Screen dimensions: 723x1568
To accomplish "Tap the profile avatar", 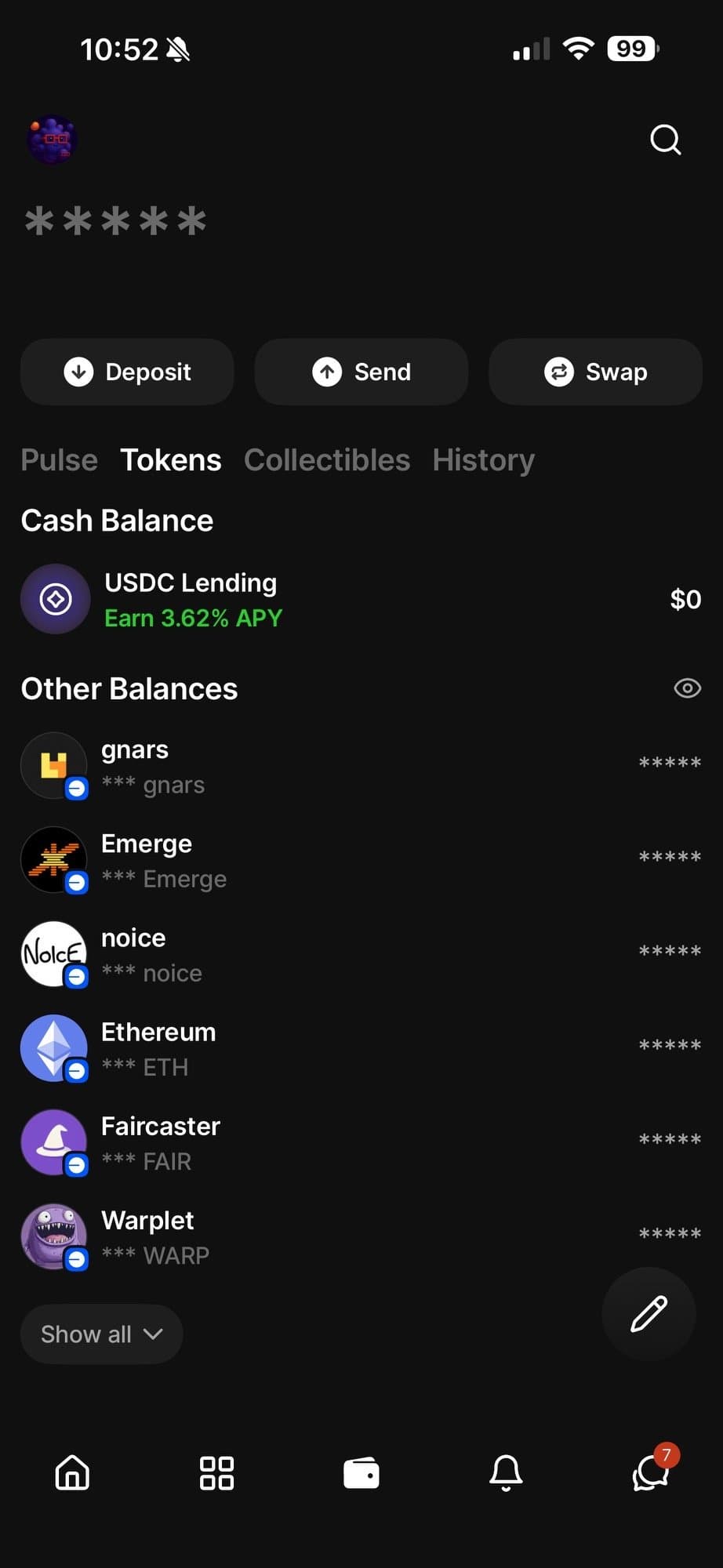I will [x=53, y=140].
